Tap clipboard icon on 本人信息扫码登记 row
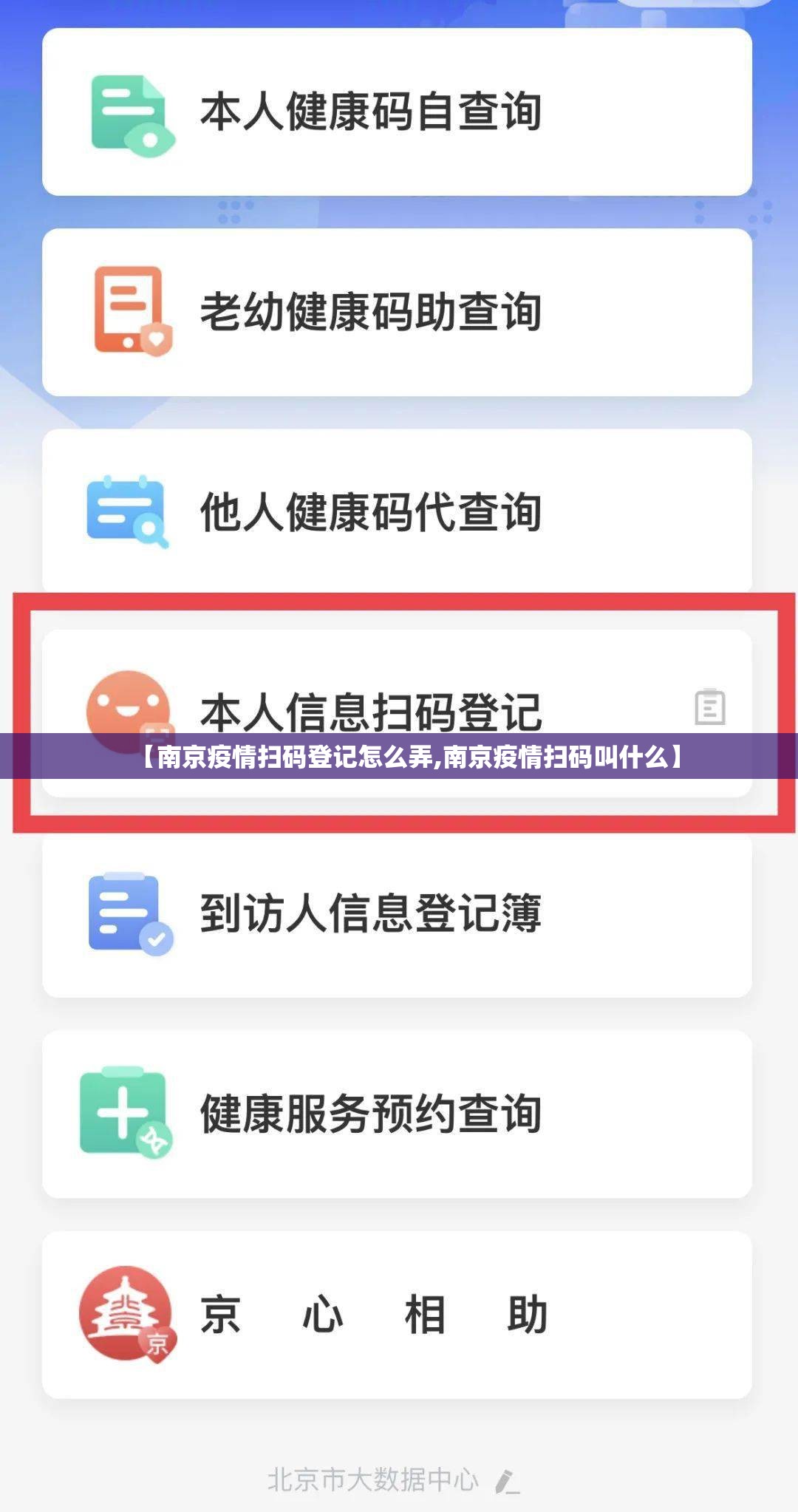798x1512 pixels. coord(709,707)
